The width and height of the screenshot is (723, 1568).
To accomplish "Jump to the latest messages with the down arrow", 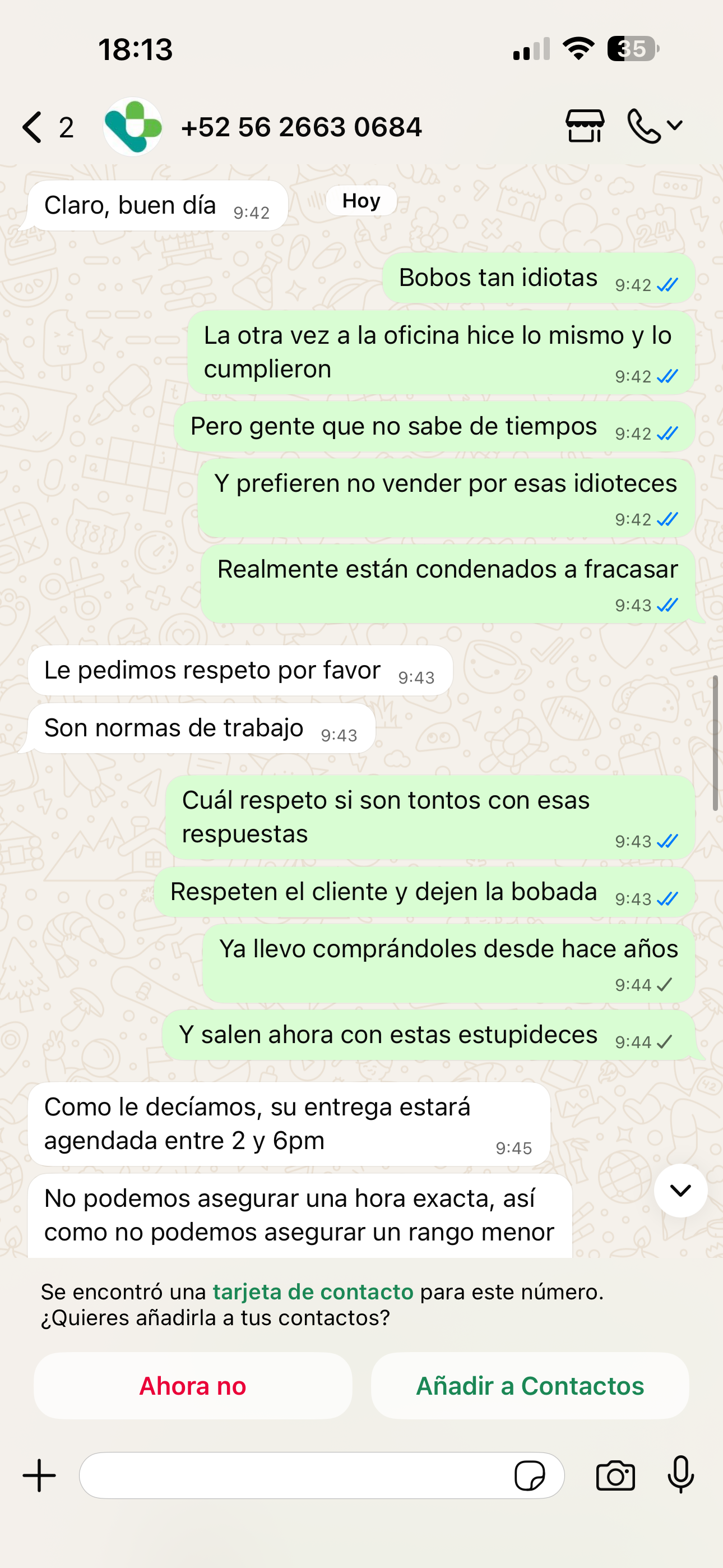I will 680,1191.
